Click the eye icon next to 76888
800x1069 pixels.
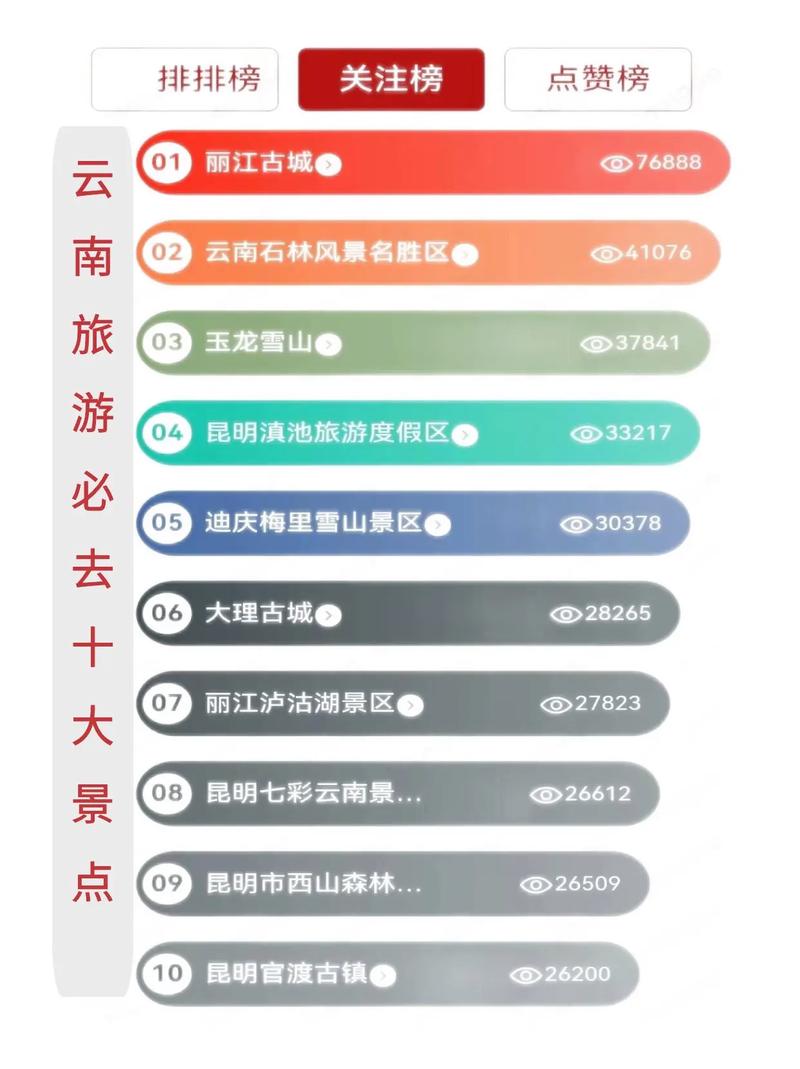click(614, 161)
